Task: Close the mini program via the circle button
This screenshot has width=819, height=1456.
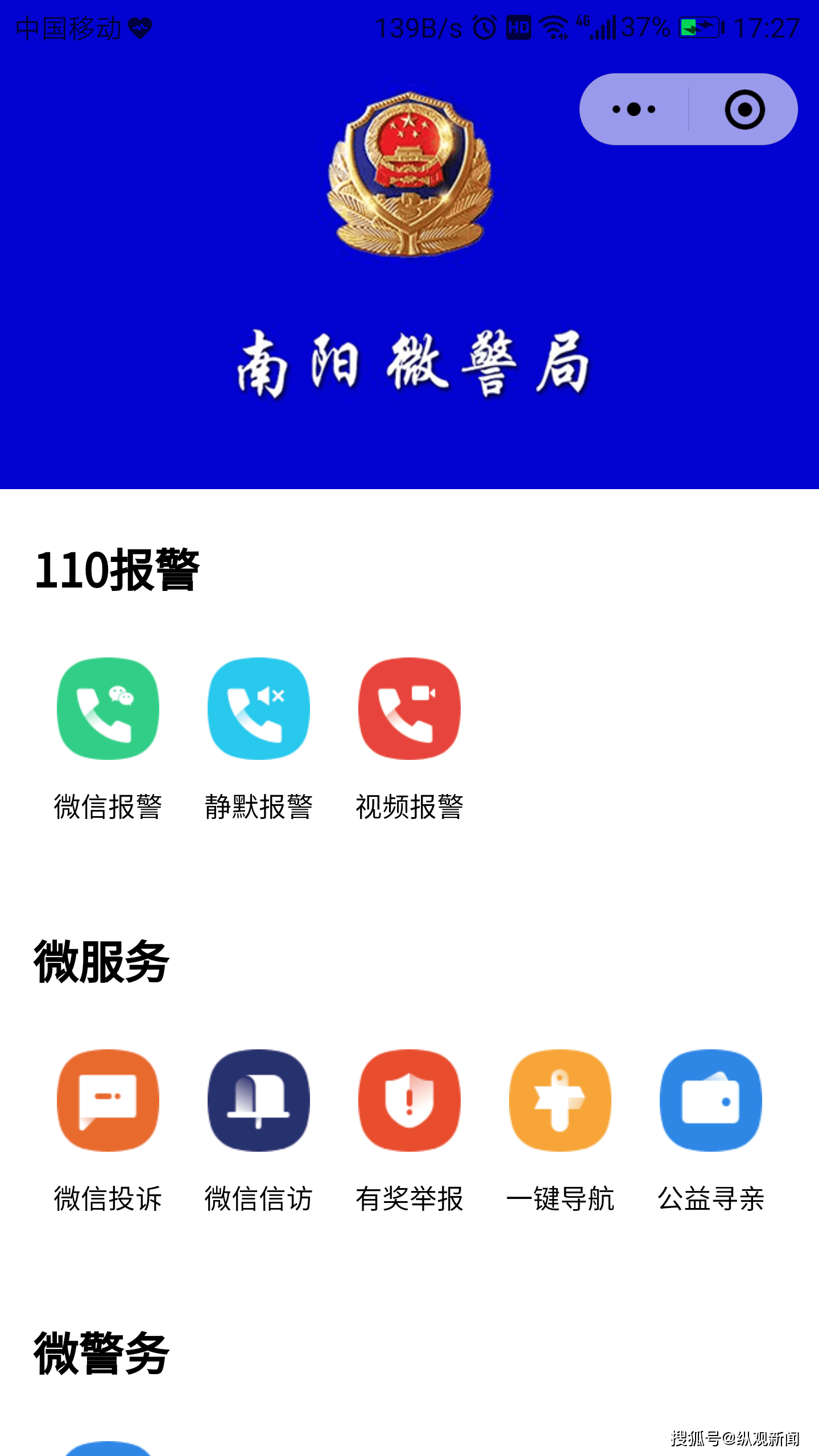Action: coord(744,109)
